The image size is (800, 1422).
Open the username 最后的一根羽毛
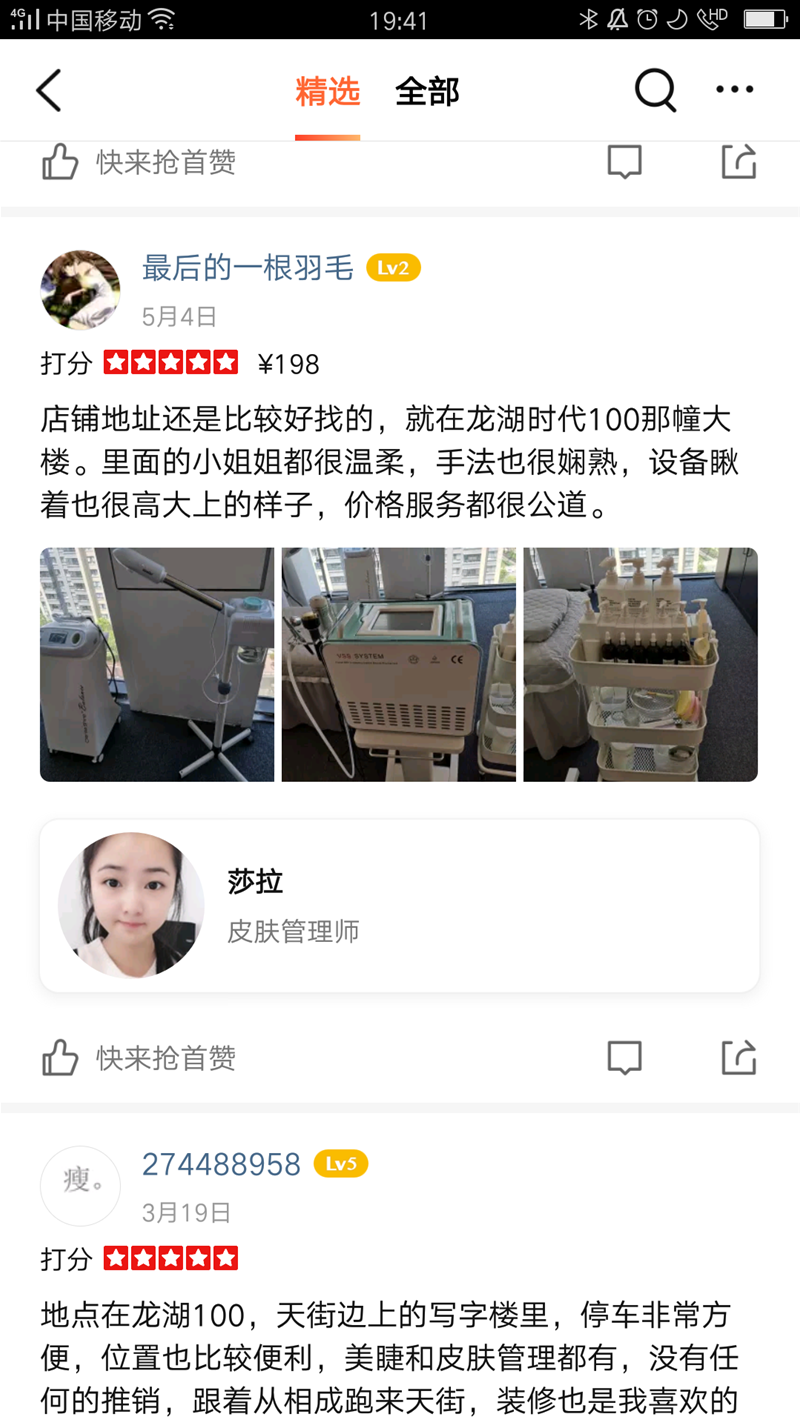(x=247, y=268)
